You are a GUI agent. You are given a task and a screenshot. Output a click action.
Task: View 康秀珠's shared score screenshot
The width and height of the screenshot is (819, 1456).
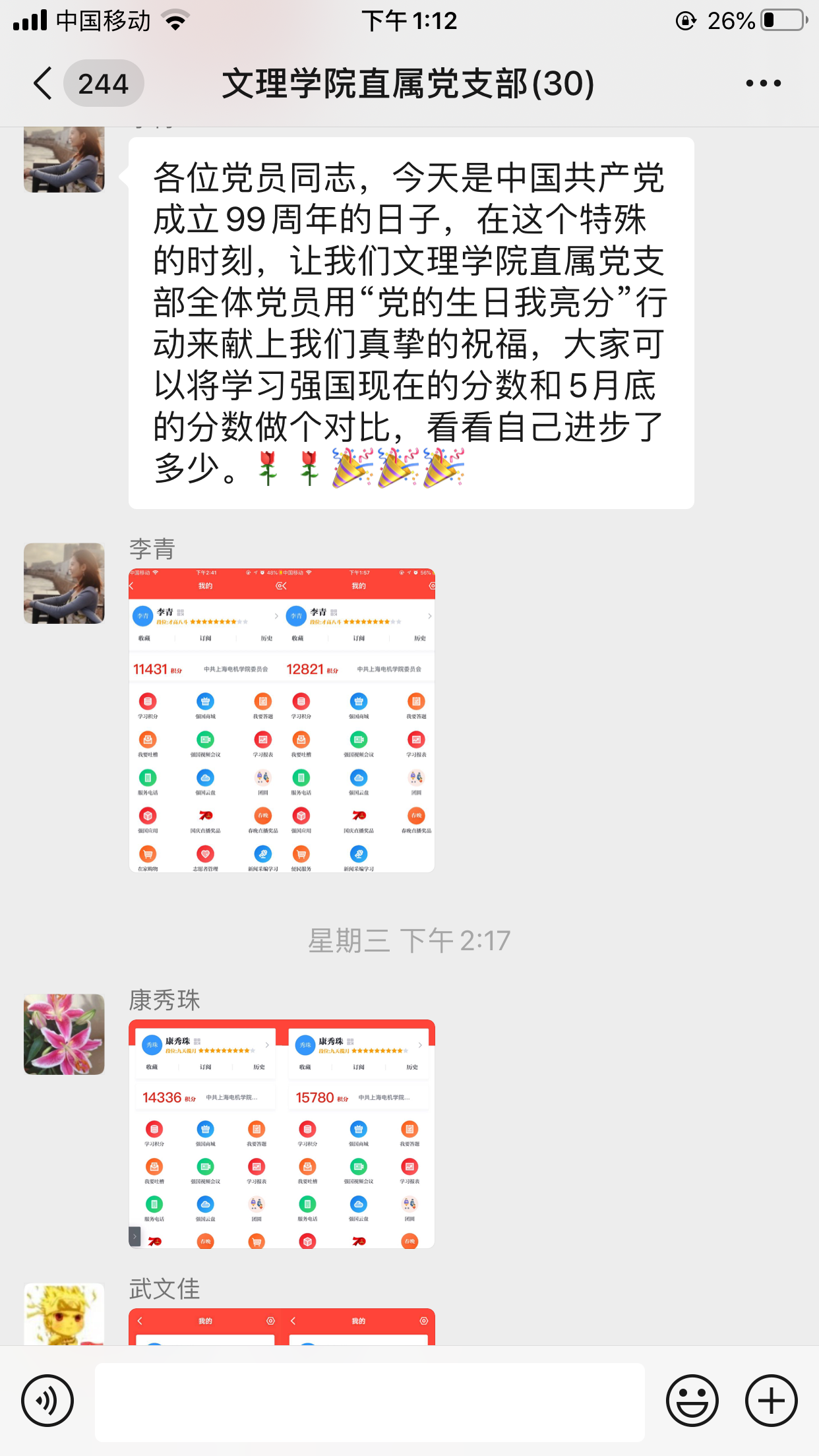pos(282,1134)
